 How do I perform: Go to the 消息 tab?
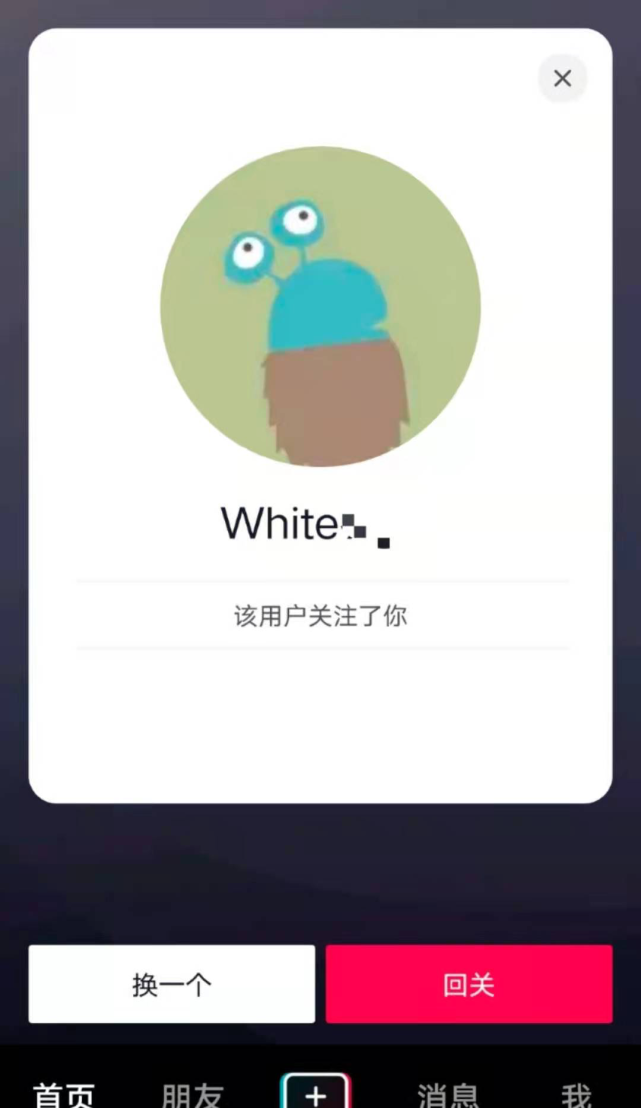tap(447, 1094)
